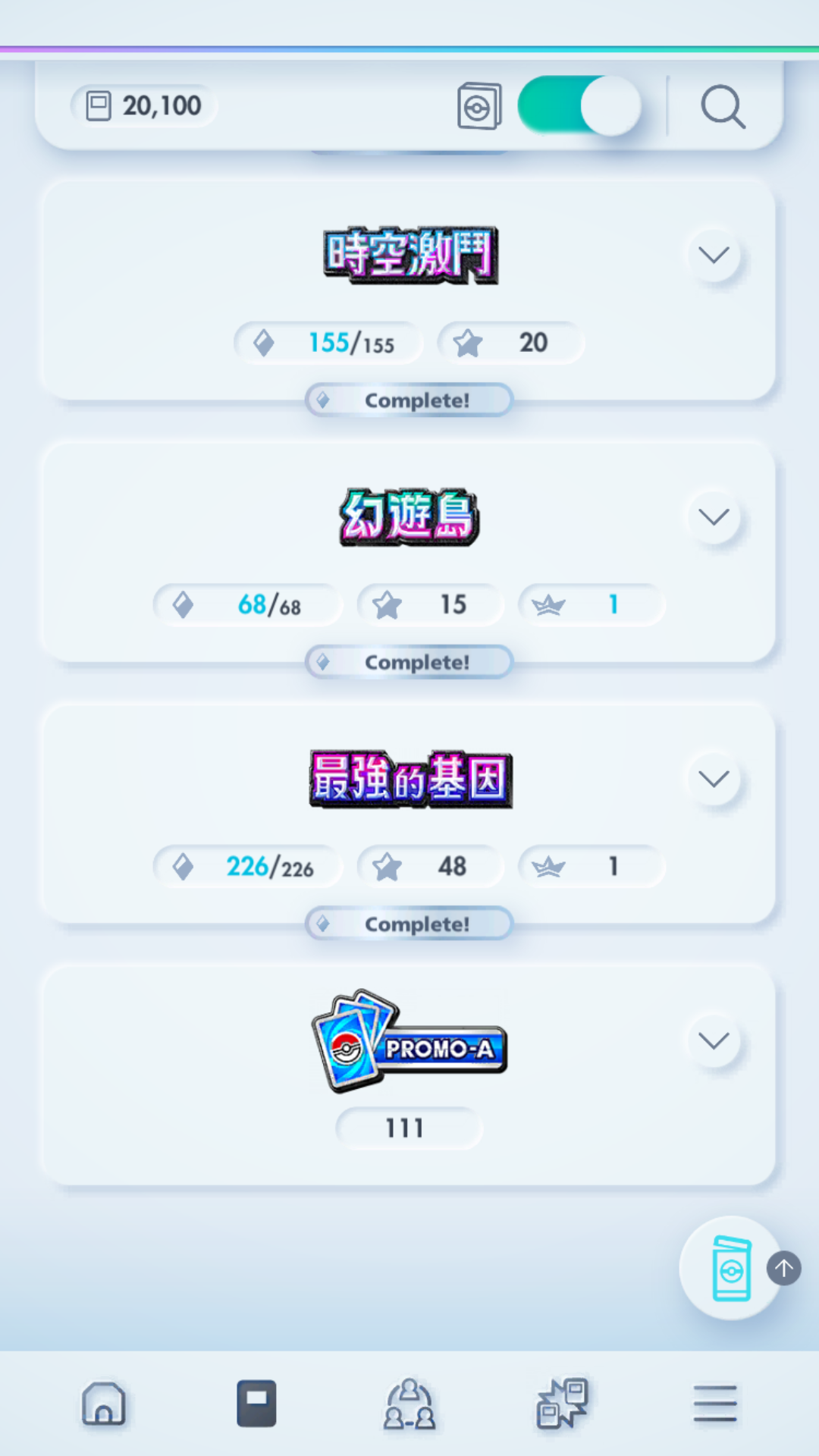Toggle the card display switch

coord(579,106)
